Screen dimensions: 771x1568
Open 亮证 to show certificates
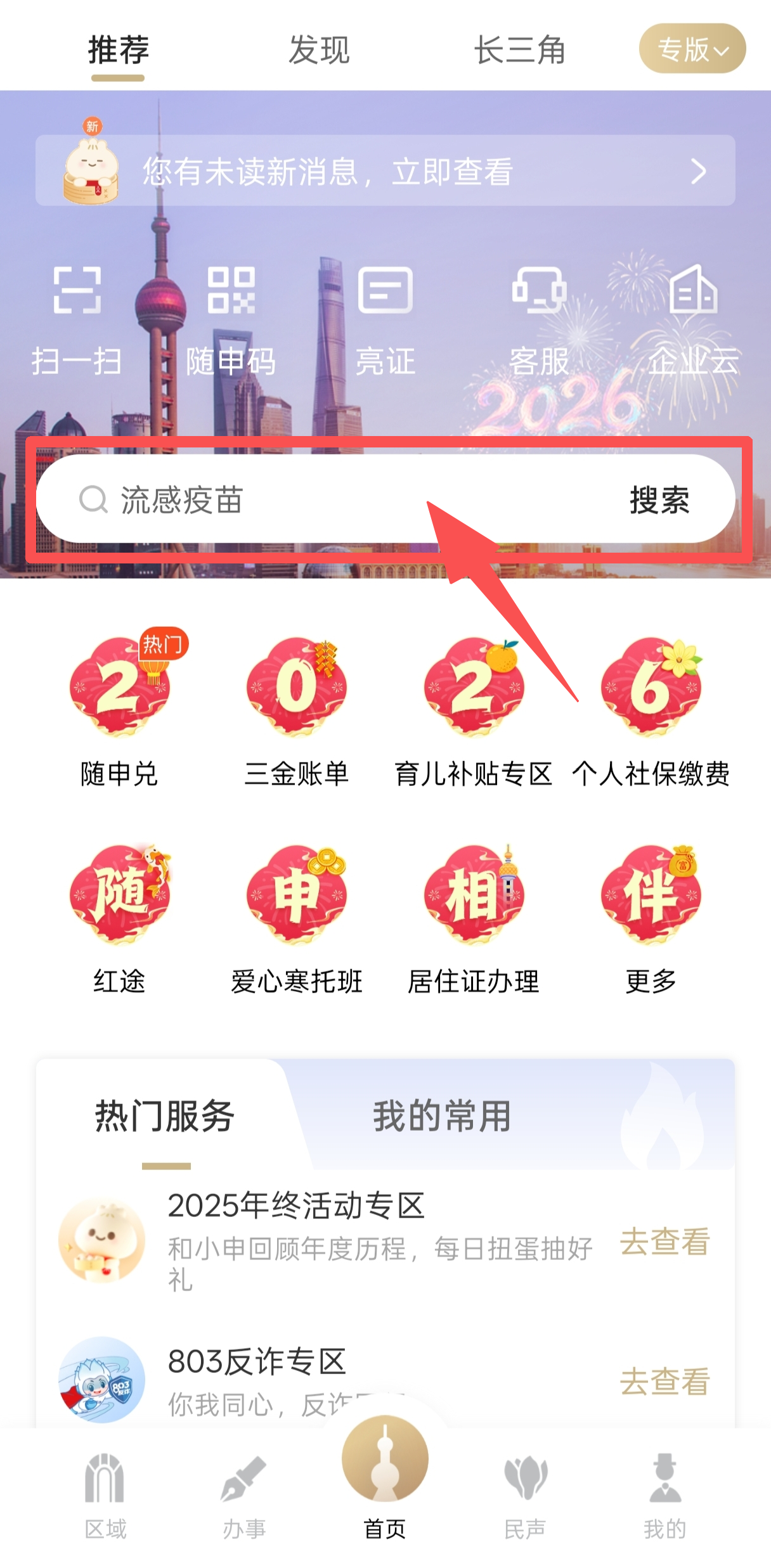pos(385,319)
